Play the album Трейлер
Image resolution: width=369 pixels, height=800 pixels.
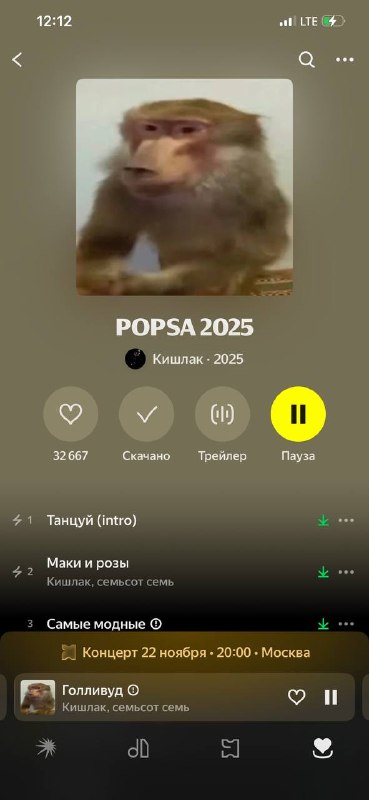point(223,414)
